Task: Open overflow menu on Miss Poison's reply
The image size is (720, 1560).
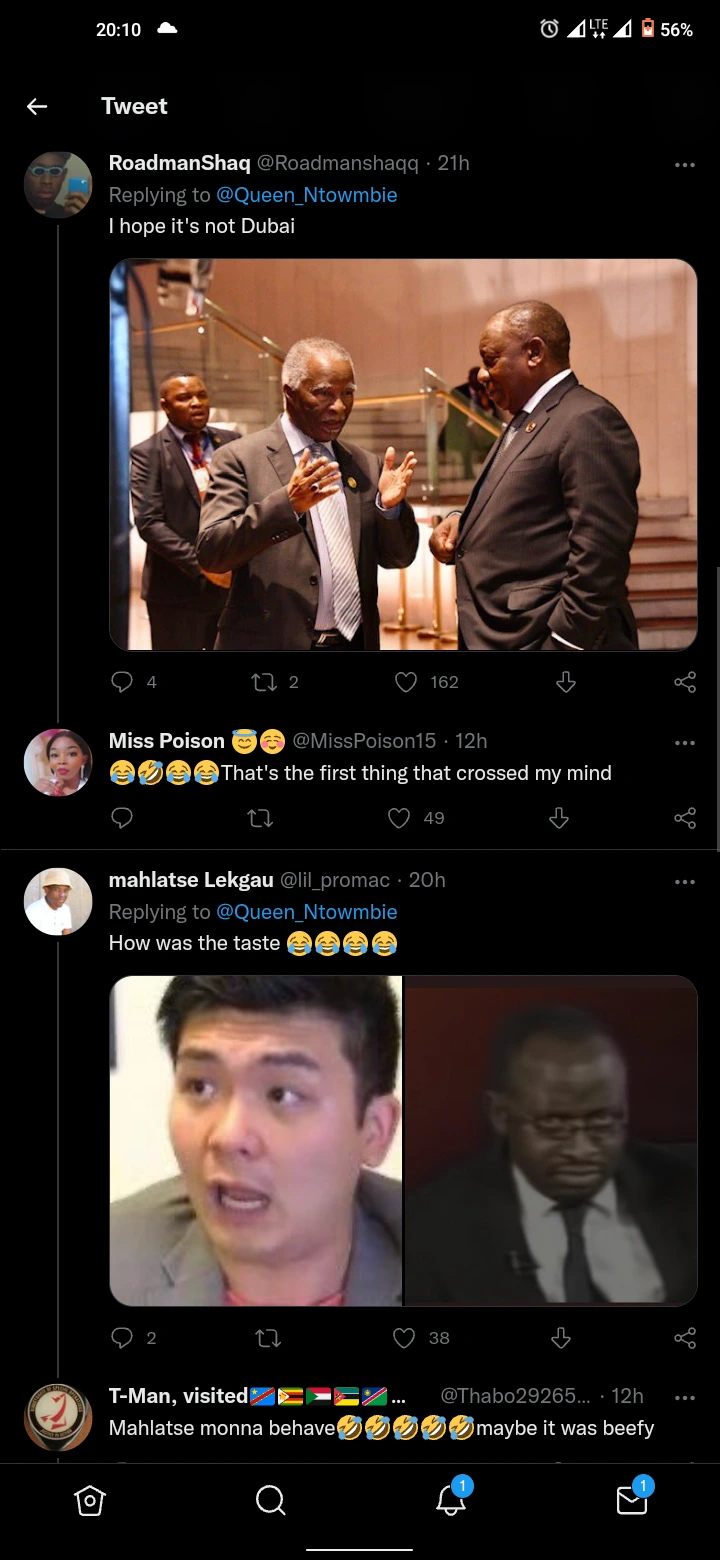Action: coord(685,743)
